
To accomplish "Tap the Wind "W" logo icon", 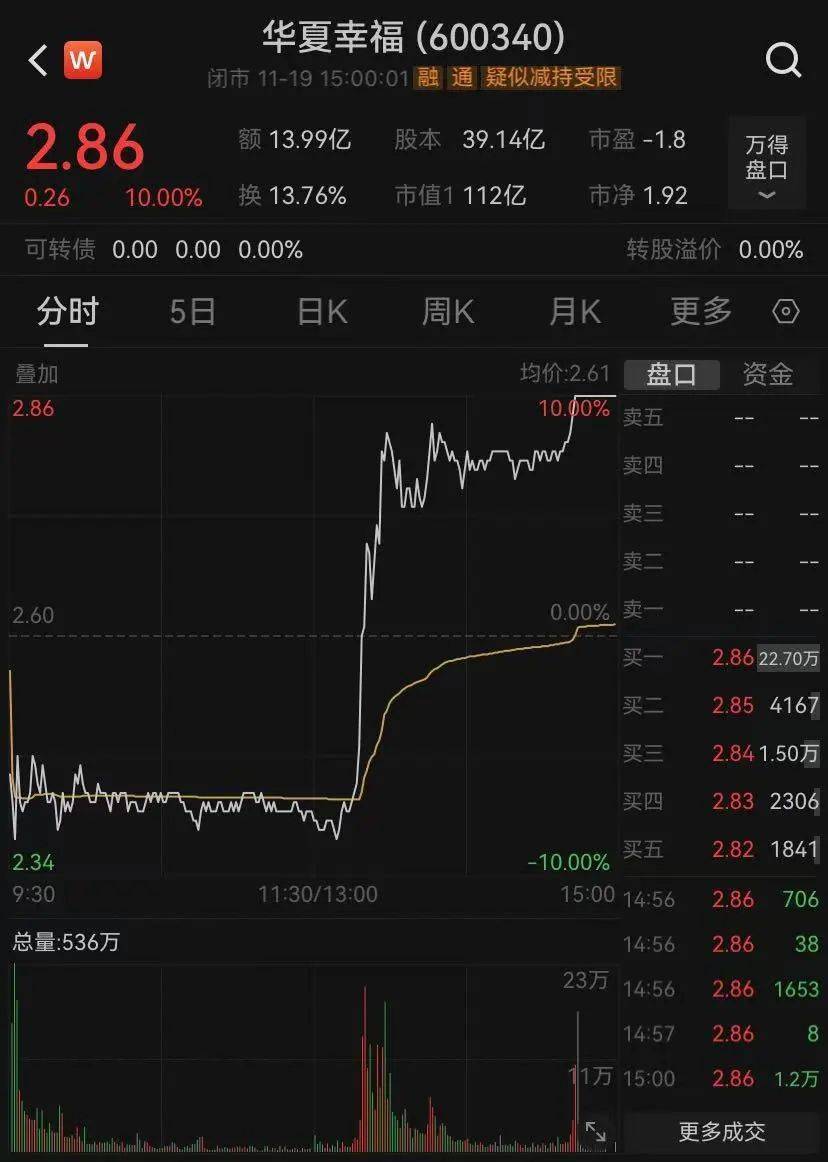I will click(83, 60).
